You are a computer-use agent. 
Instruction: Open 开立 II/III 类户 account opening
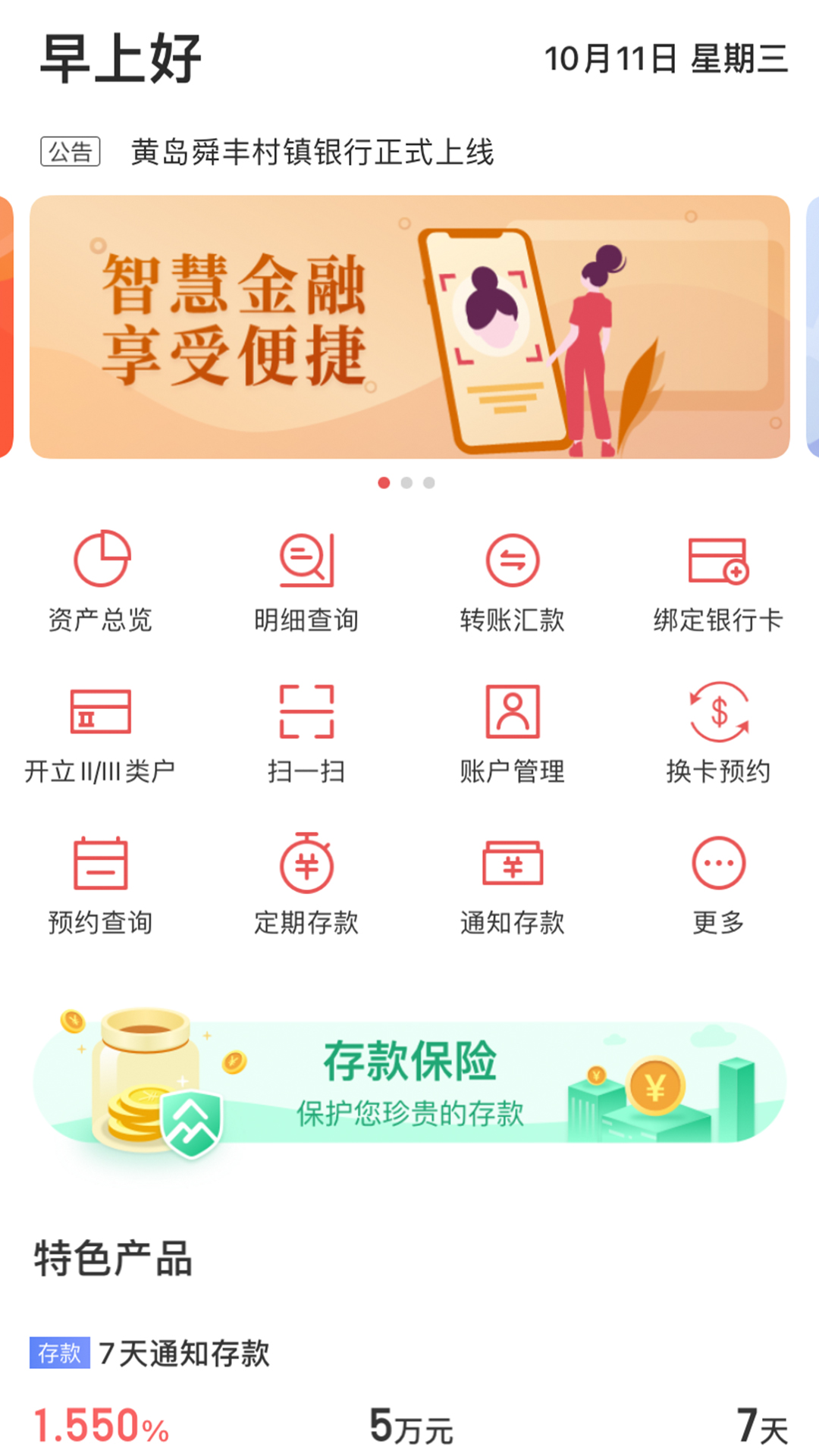coord(101,732)
